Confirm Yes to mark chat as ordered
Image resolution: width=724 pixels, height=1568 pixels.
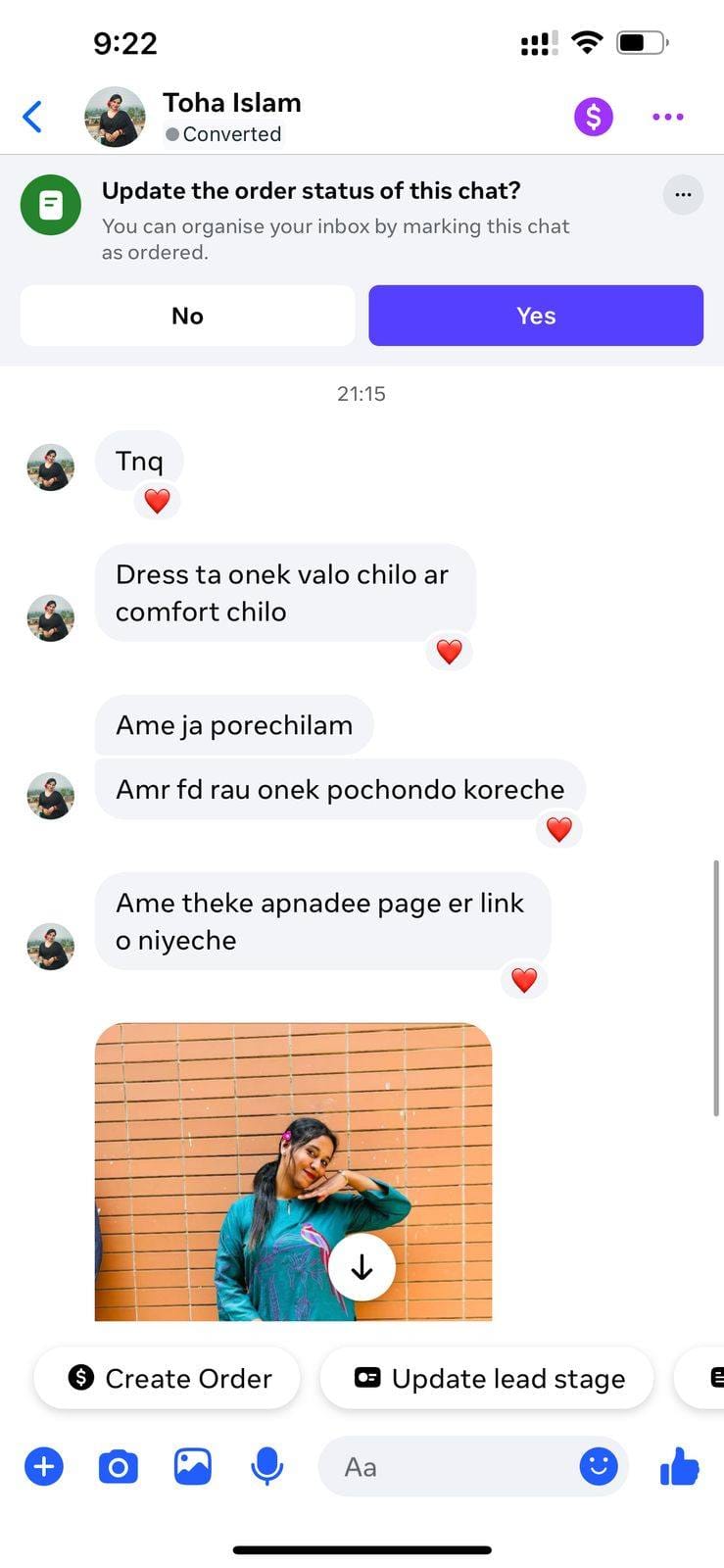(x=536, y=316)
